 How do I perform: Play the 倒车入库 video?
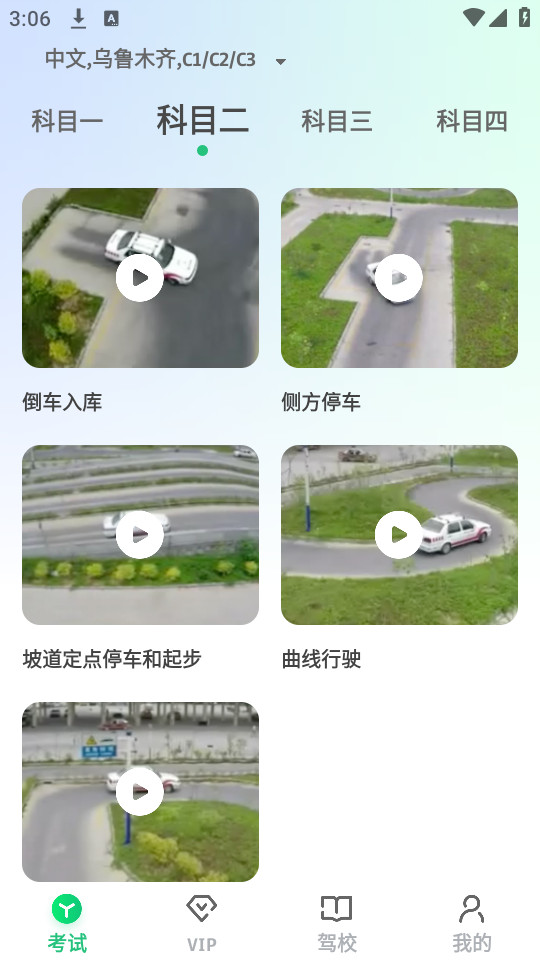(x=140, y=278)
